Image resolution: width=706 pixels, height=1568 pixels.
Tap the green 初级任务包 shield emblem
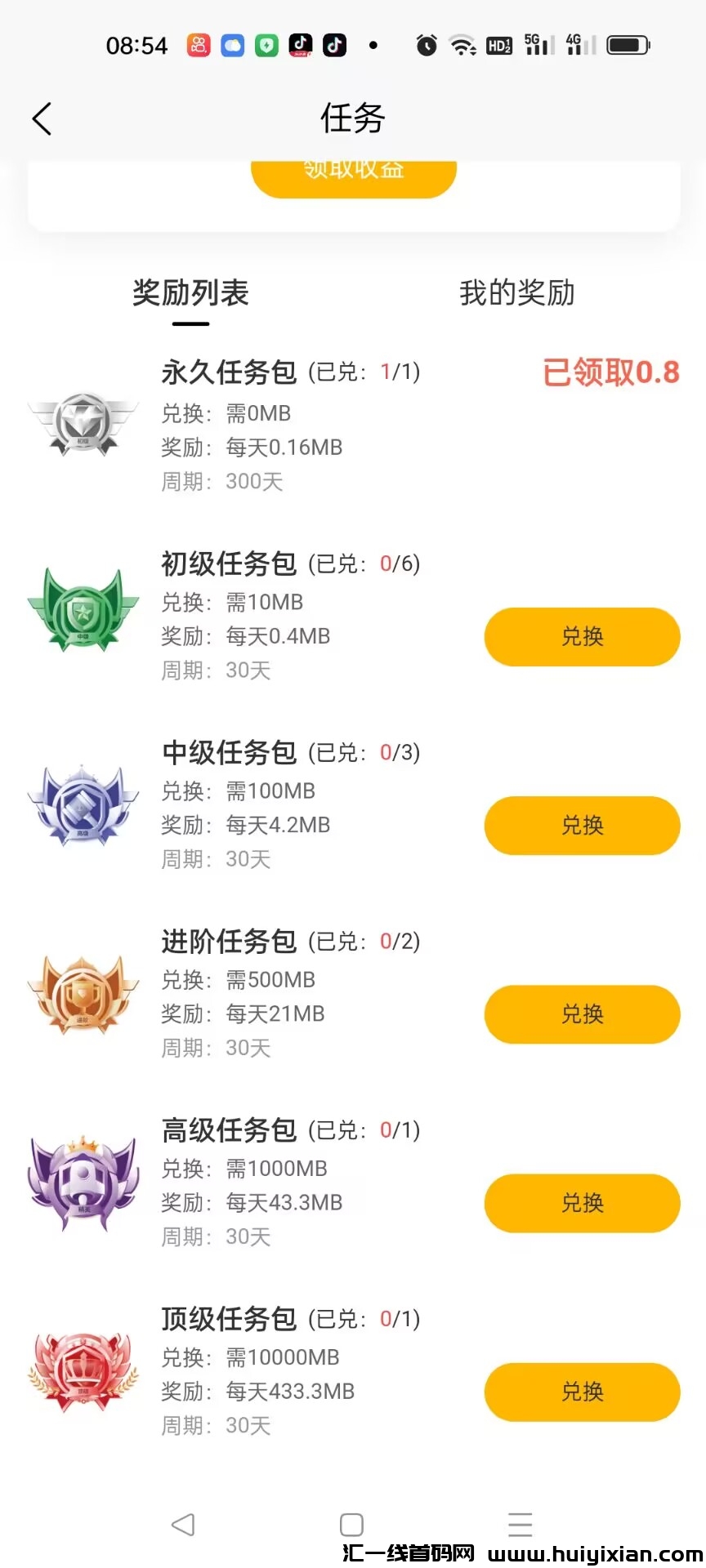82,611
